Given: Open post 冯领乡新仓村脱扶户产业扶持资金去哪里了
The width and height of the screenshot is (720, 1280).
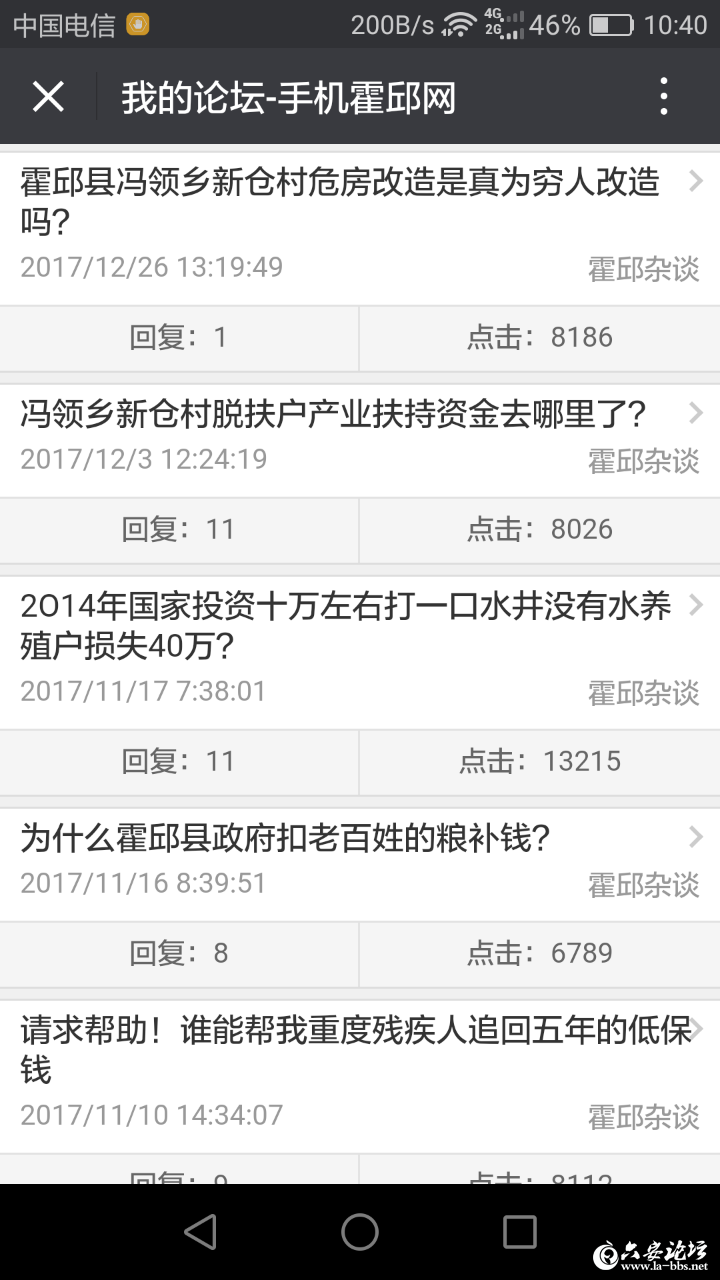Looking at the screenshot, I should tap(334, 413).
